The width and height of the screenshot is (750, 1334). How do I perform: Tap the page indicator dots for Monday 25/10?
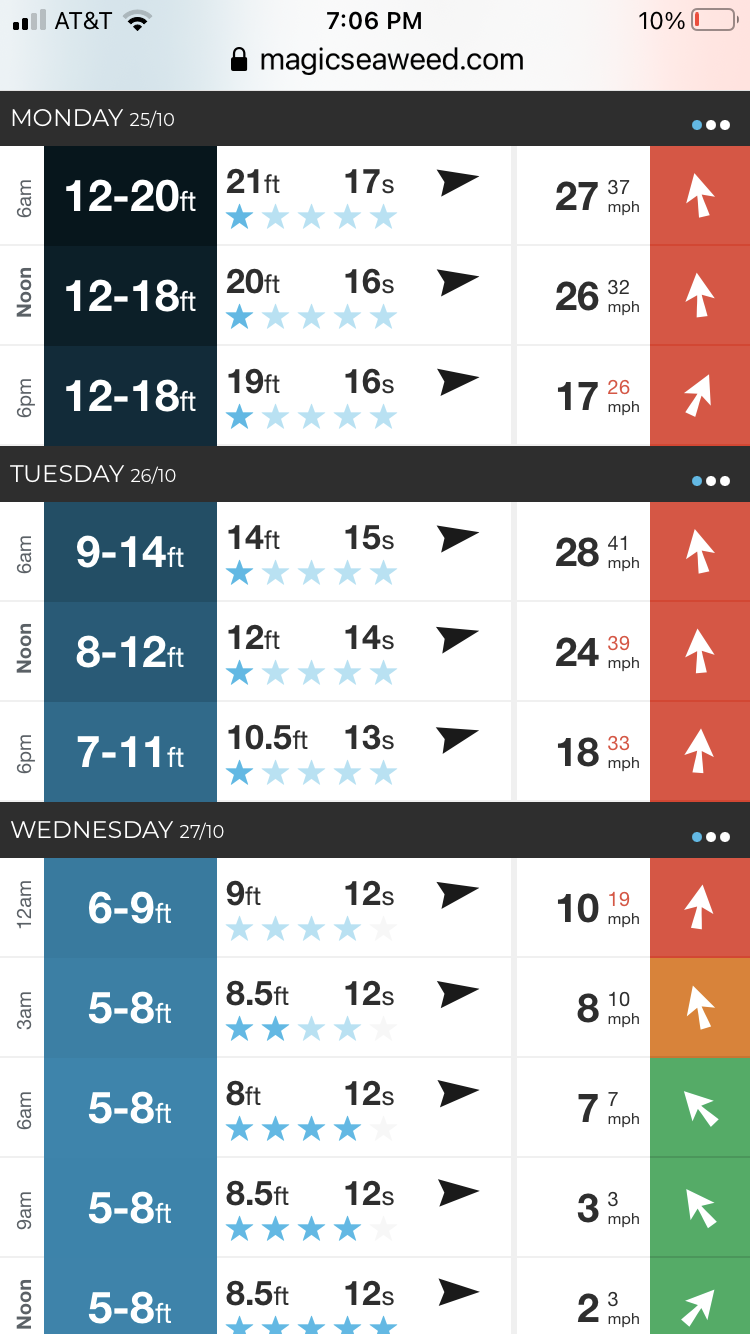(x=710, y=125)
